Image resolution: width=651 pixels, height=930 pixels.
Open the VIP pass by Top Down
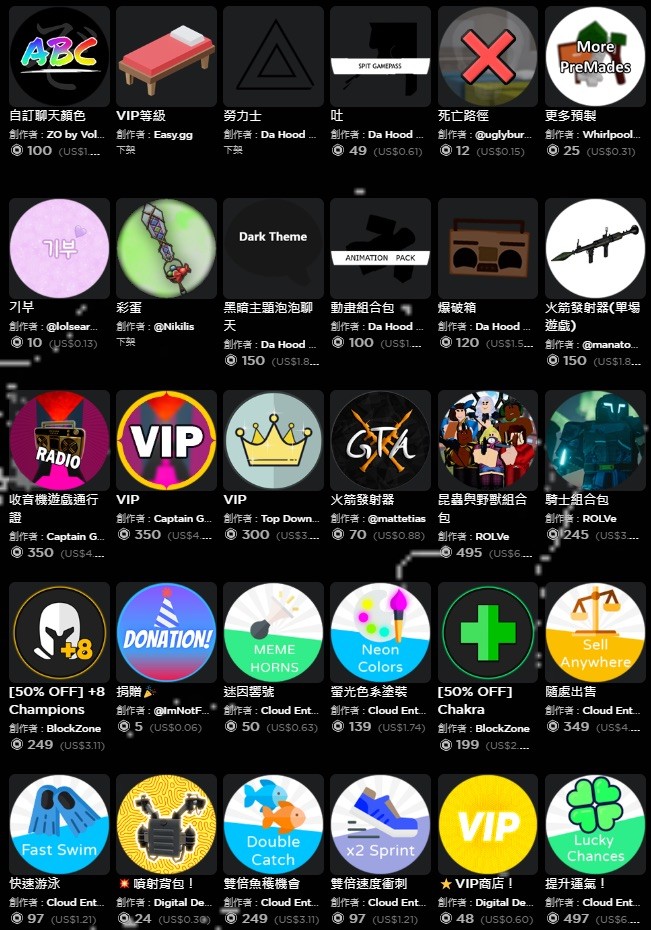click(273, 440)
